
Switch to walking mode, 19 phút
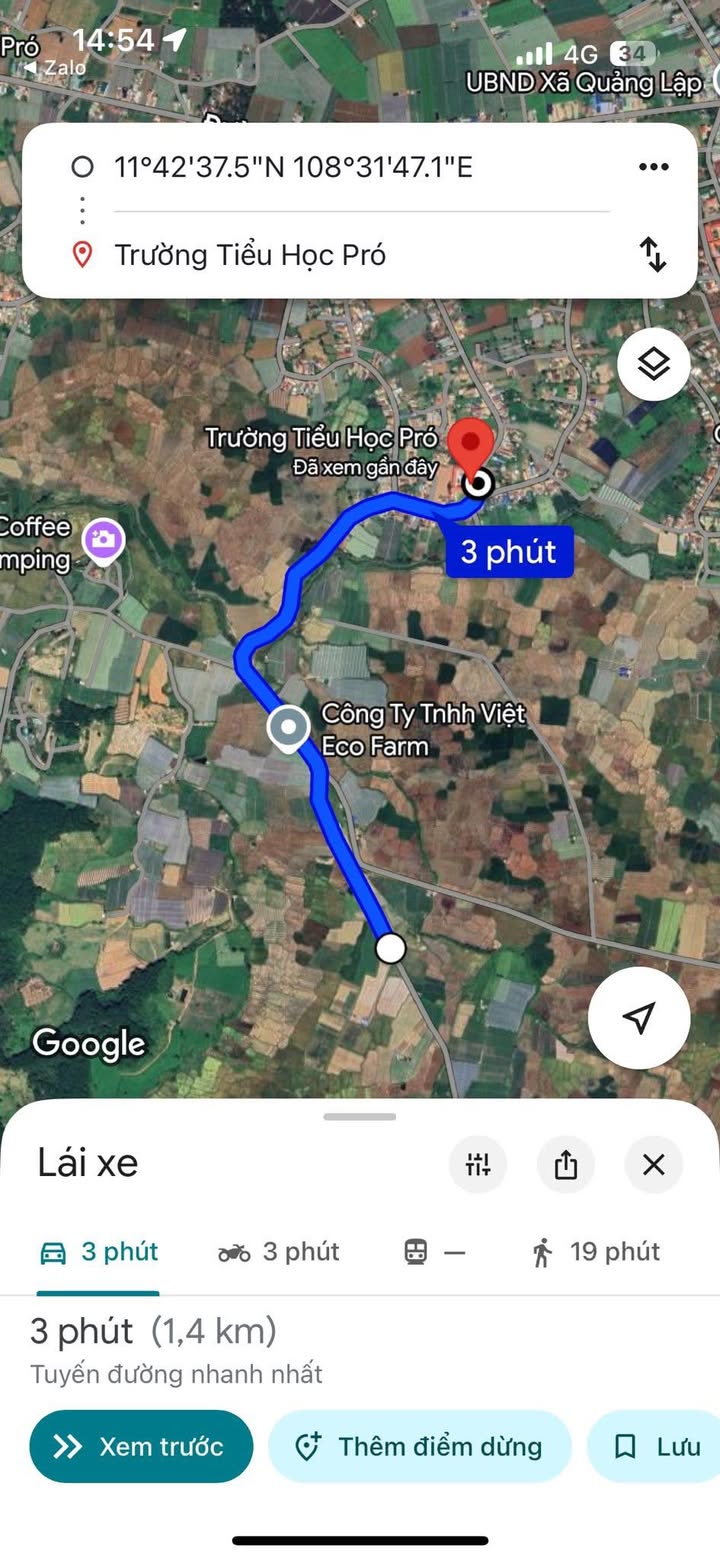(x=596, y=1252)
